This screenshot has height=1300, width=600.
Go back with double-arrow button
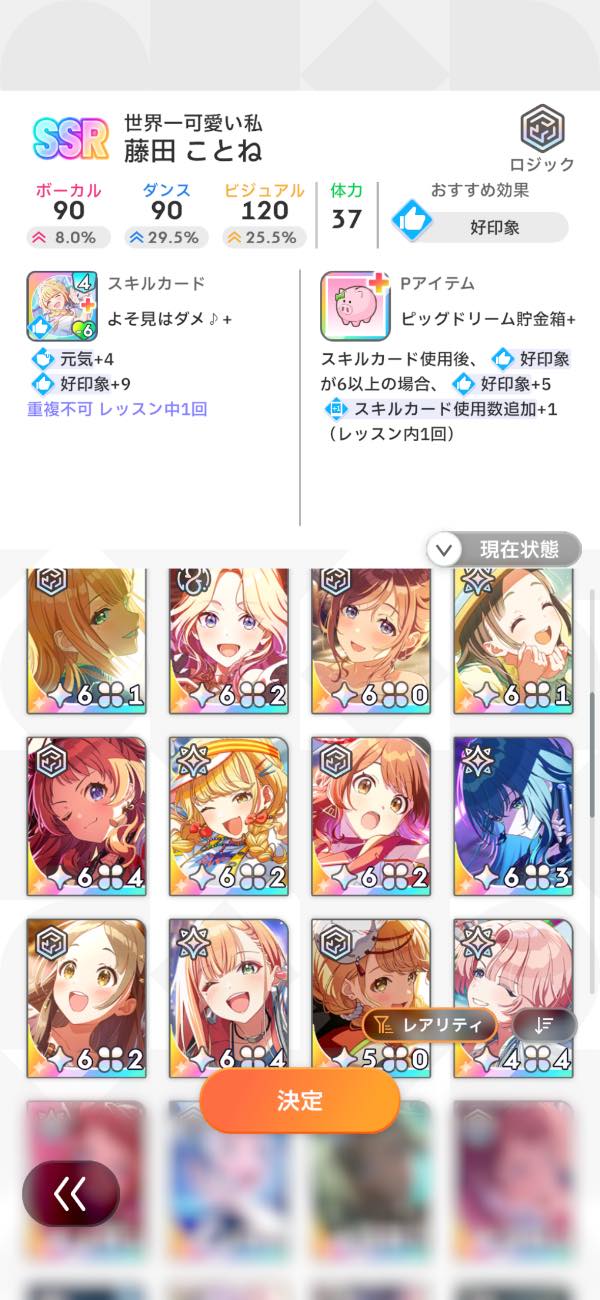(71, 1194)
